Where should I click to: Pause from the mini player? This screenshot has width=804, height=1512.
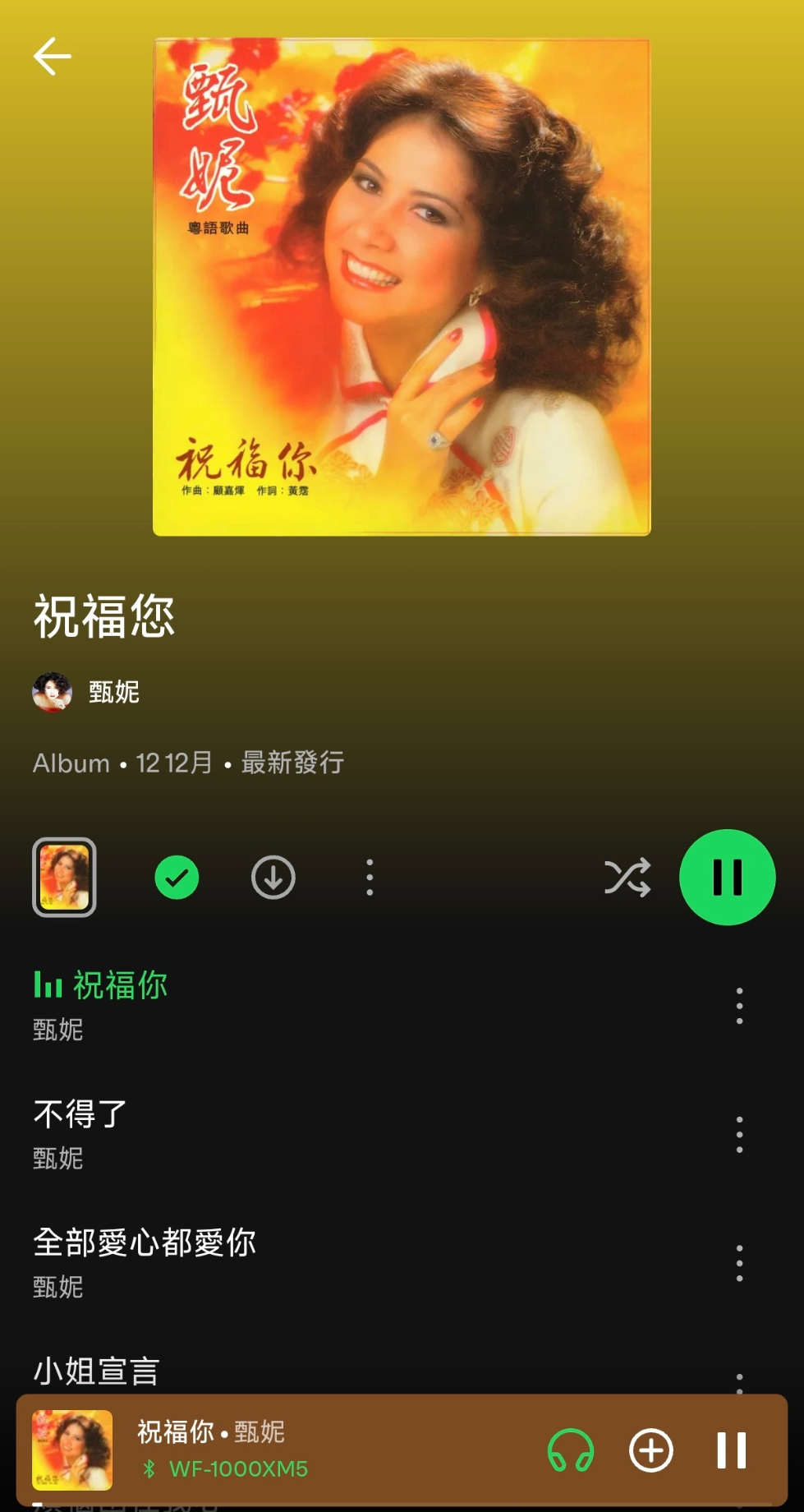coord(731,1450)
